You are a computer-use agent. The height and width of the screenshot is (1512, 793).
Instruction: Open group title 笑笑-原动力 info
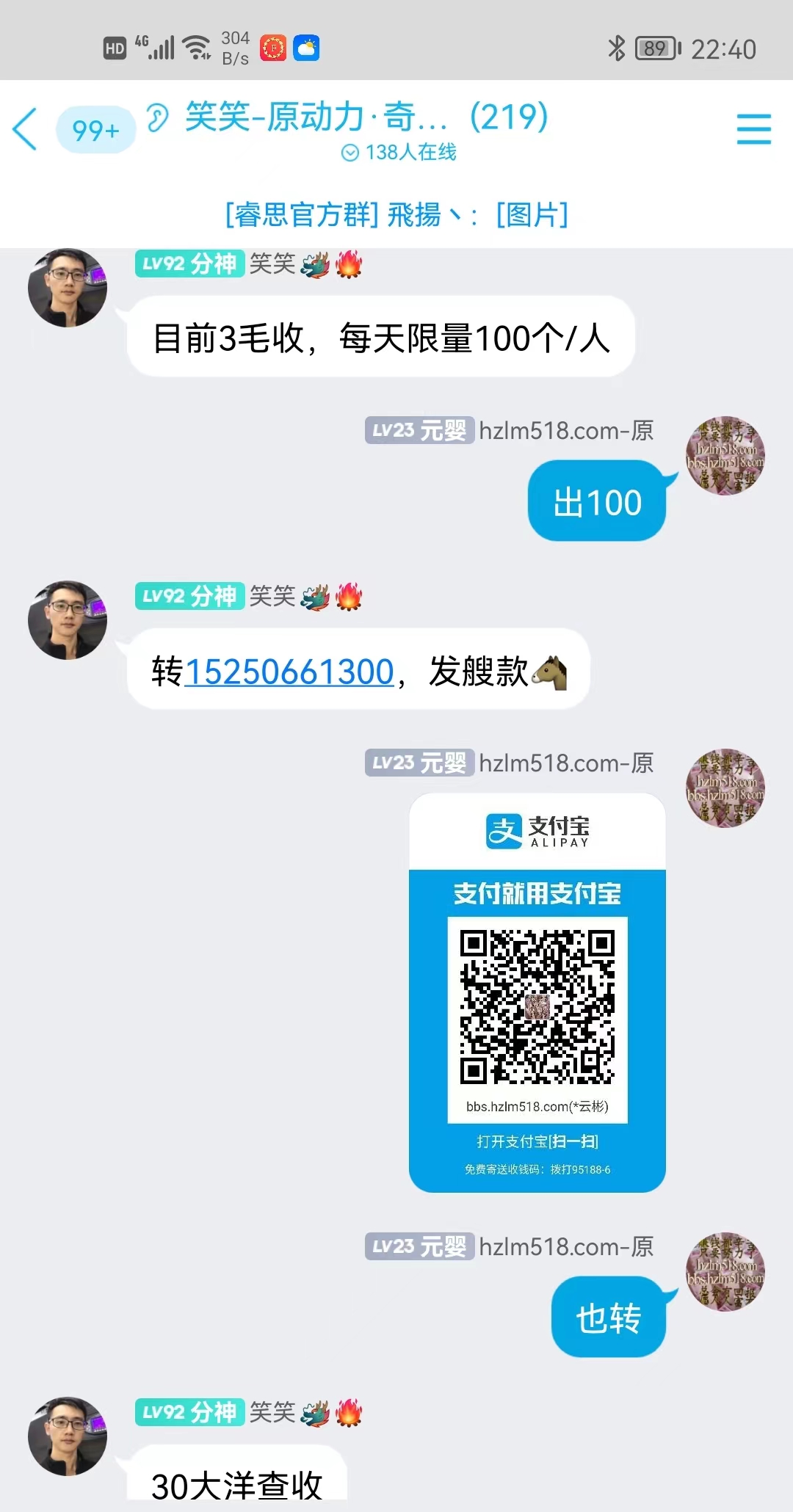365,117
